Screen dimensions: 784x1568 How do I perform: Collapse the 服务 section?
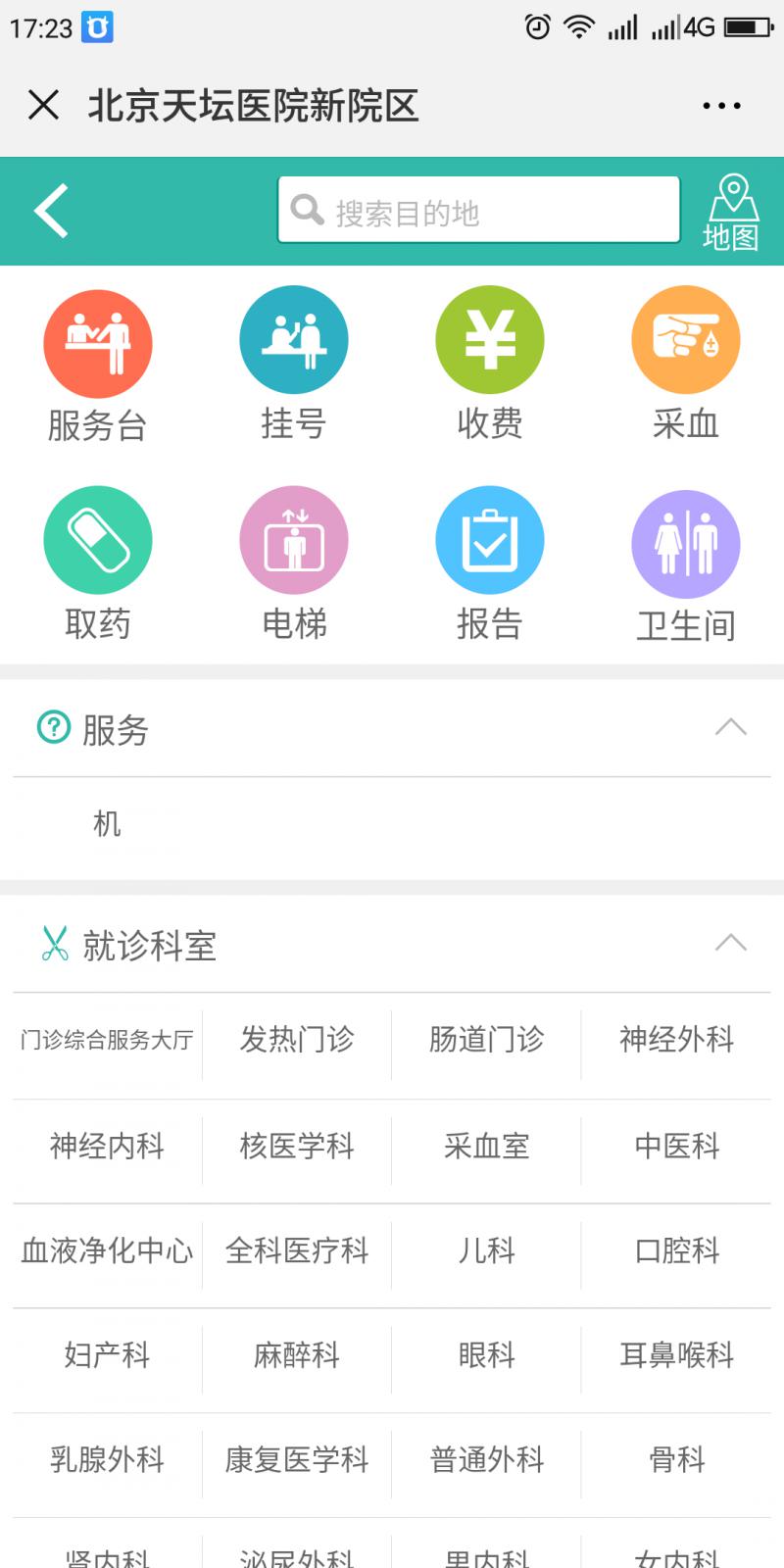tap(729, 728)
